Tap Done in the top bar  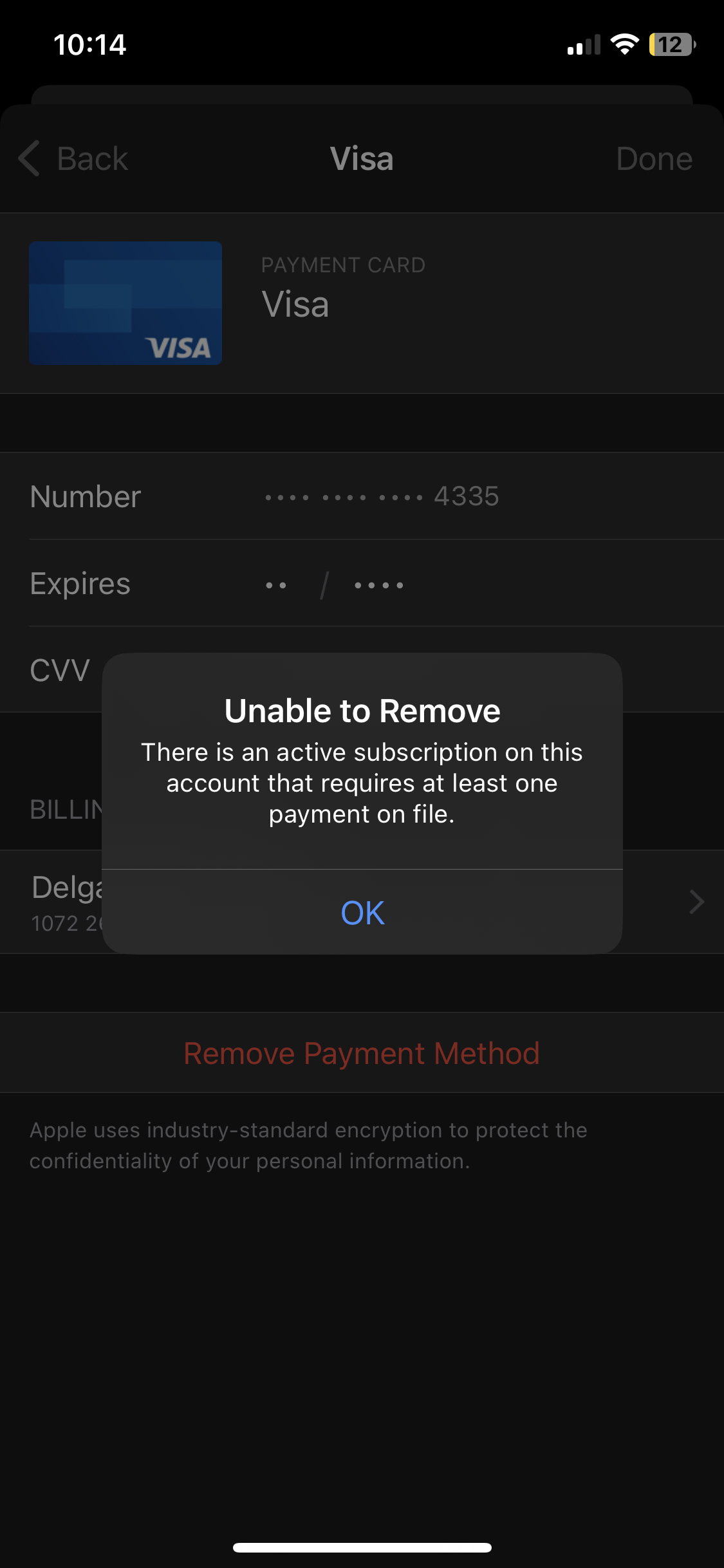pyautogui.click(x=653, y=158)
